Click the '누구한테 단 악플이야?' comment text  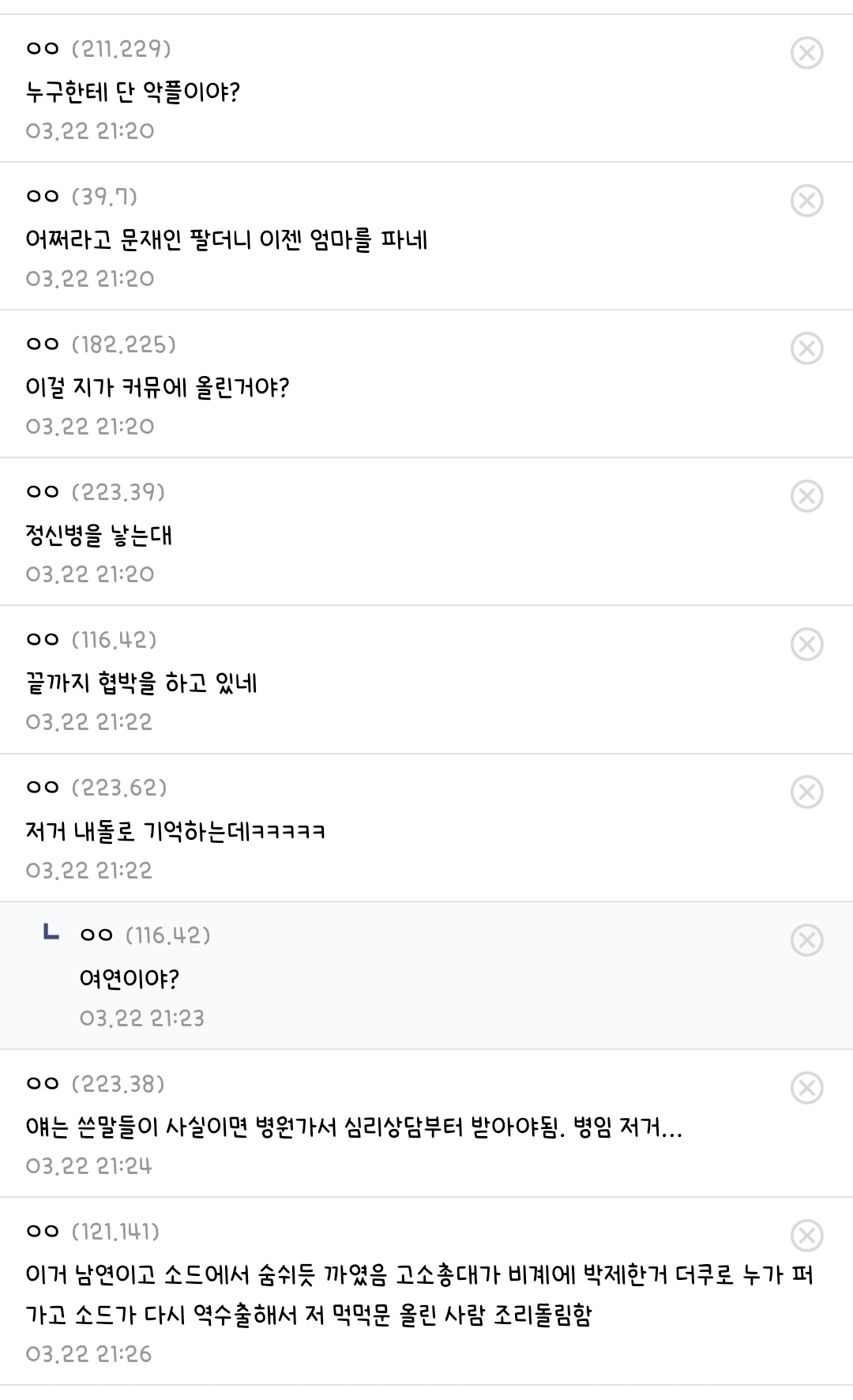click(x=133, y=92)
